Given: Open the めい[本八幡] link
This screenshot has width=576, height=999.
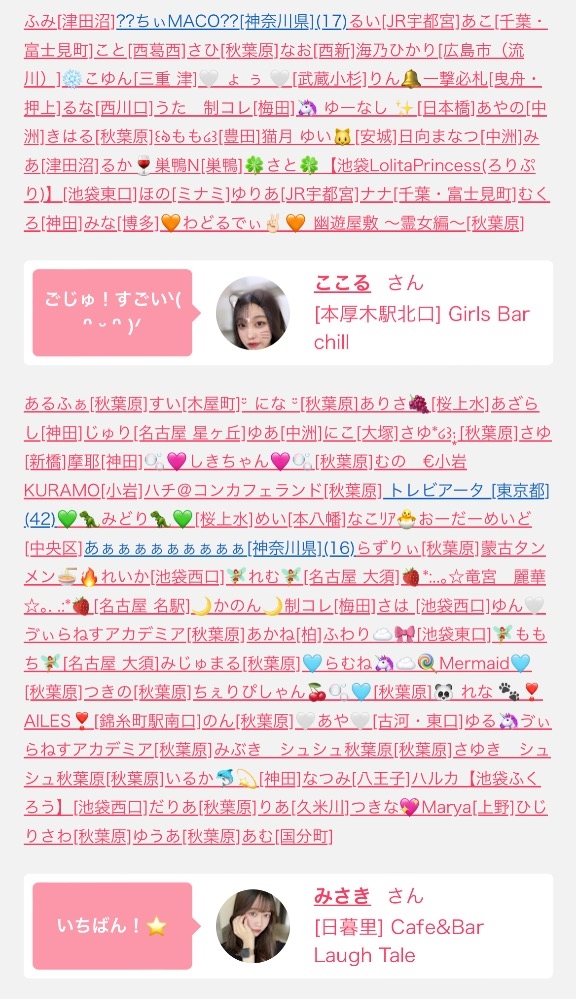Looking at the screenshot, I should (x=299, y=519).
